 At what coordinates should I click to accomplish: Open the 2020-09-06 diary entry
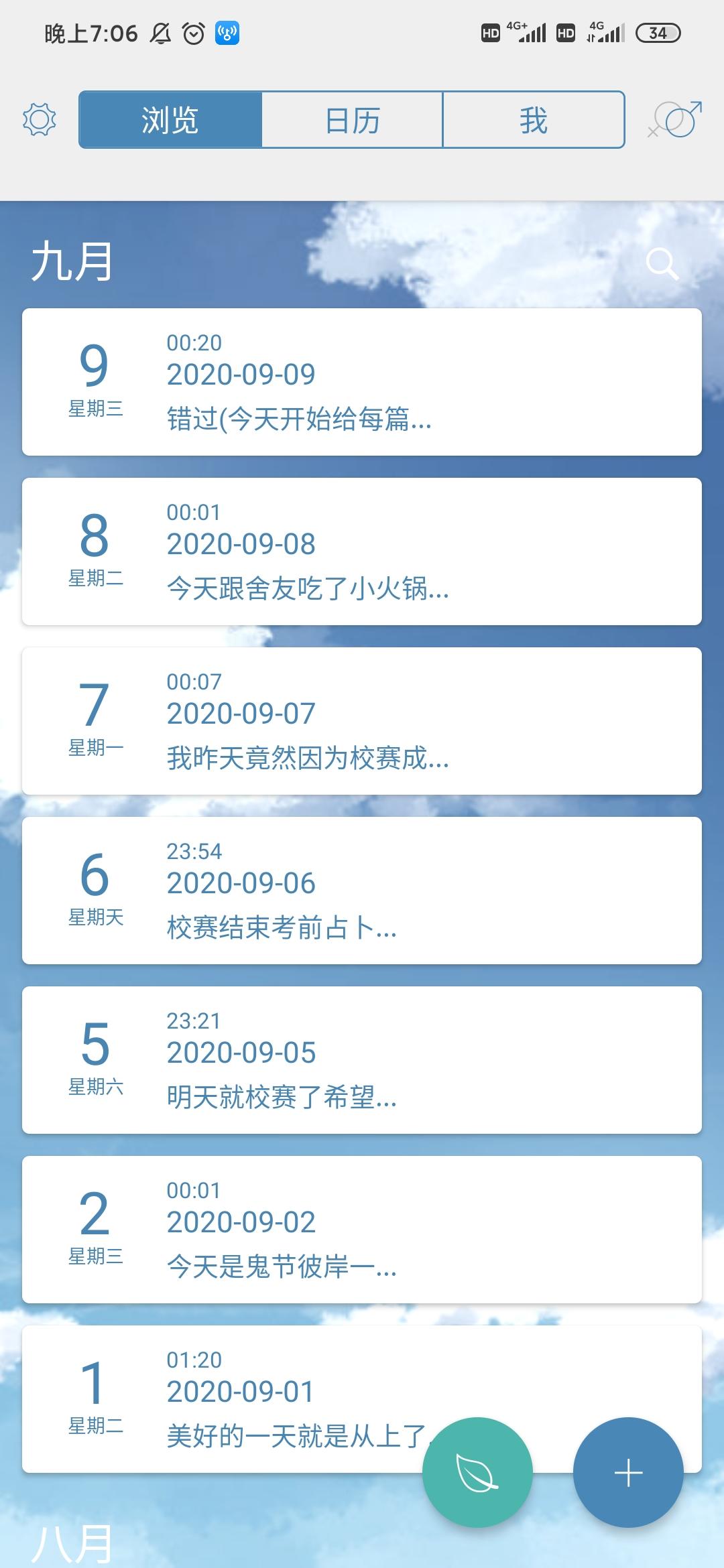coord(362,891)
